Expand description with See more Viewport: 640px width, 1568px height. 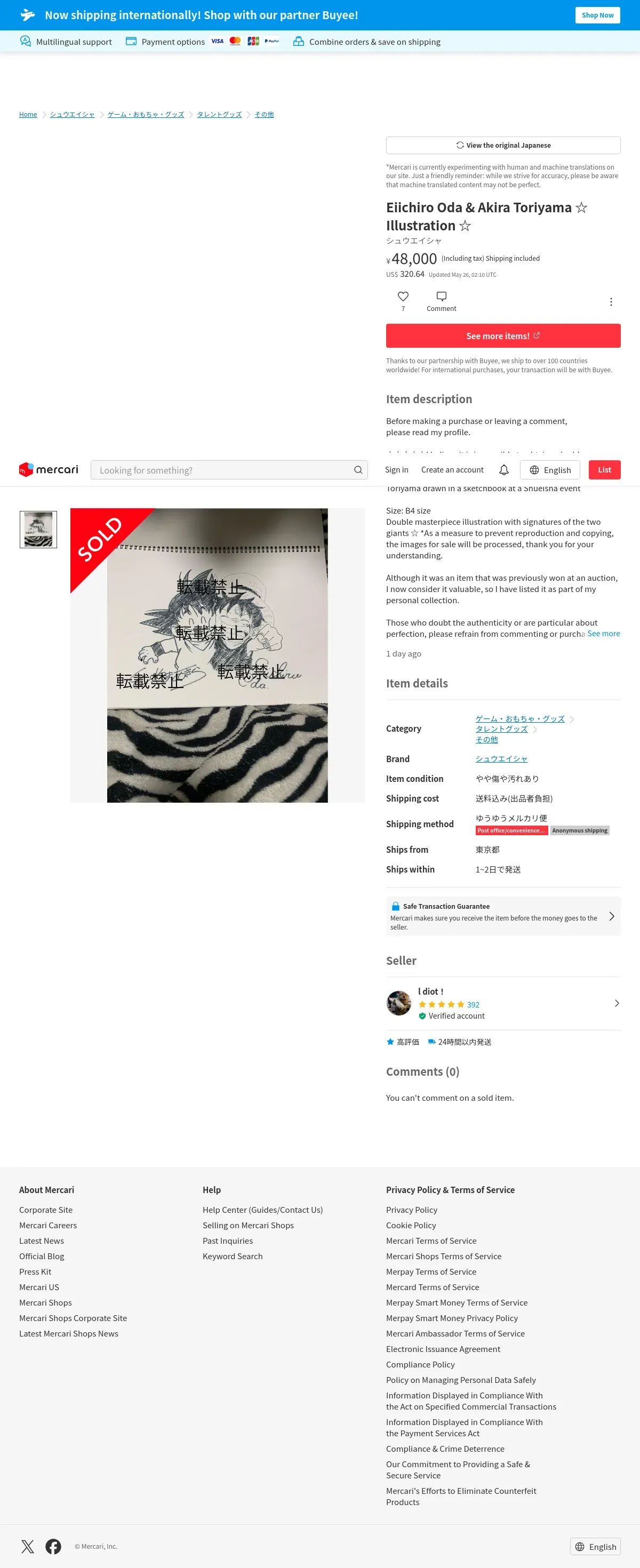pos(603,634)
